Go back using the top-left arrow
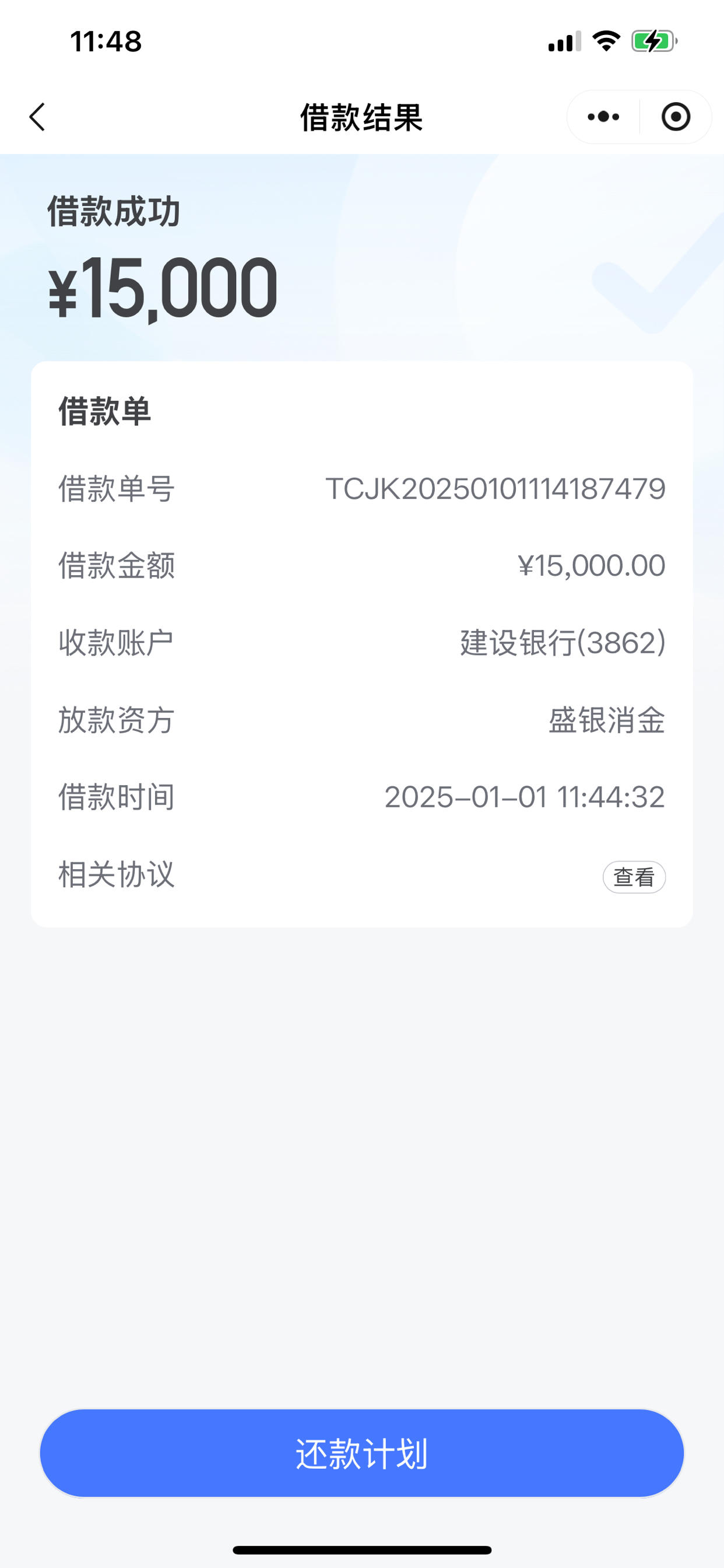 (37, 117)
